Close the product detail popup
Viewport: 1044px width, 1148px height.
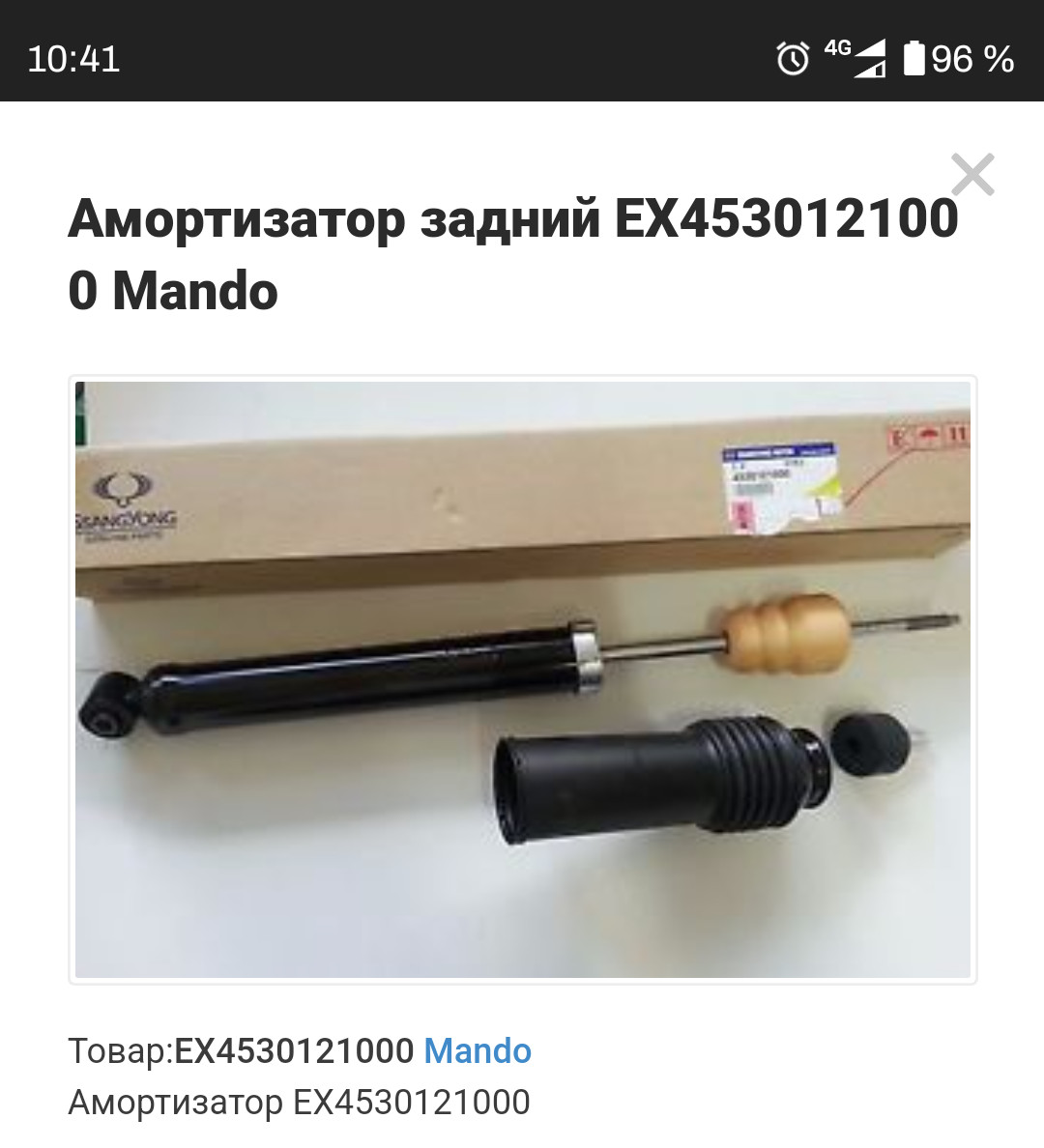pyautogui.click(x=972, y=174)
